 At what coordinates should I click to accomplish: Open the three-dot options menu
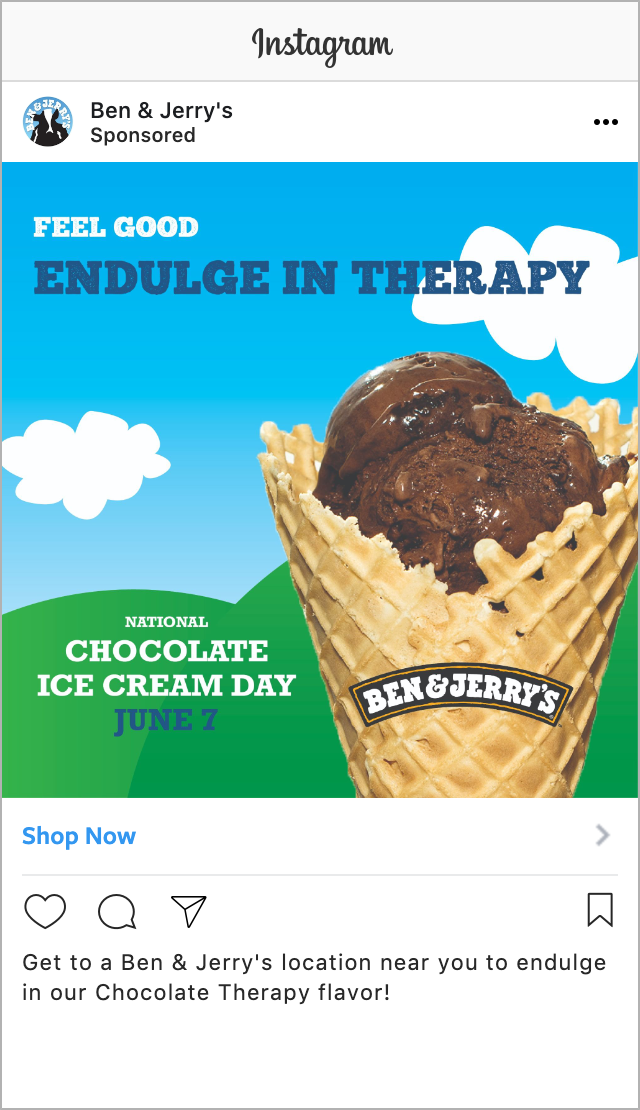pyautogui.click(x=605, y=122)
